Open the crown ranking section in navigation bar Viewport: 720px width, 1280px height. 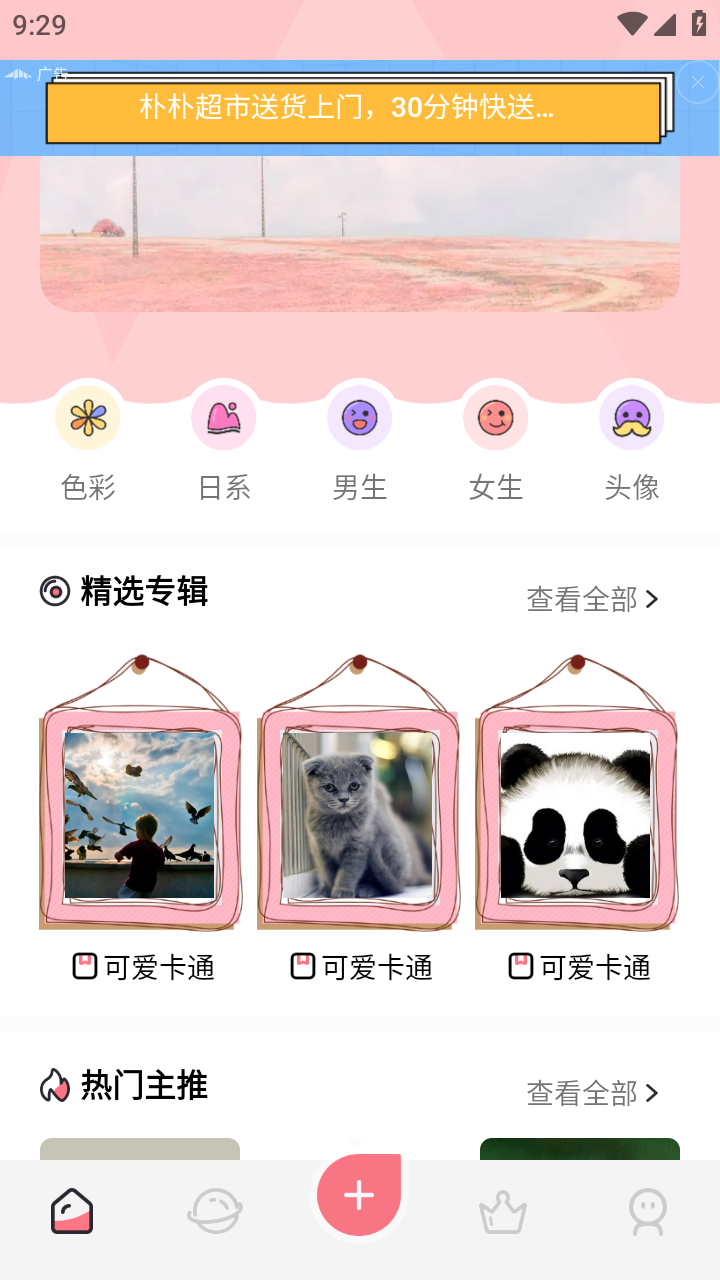503,1210
